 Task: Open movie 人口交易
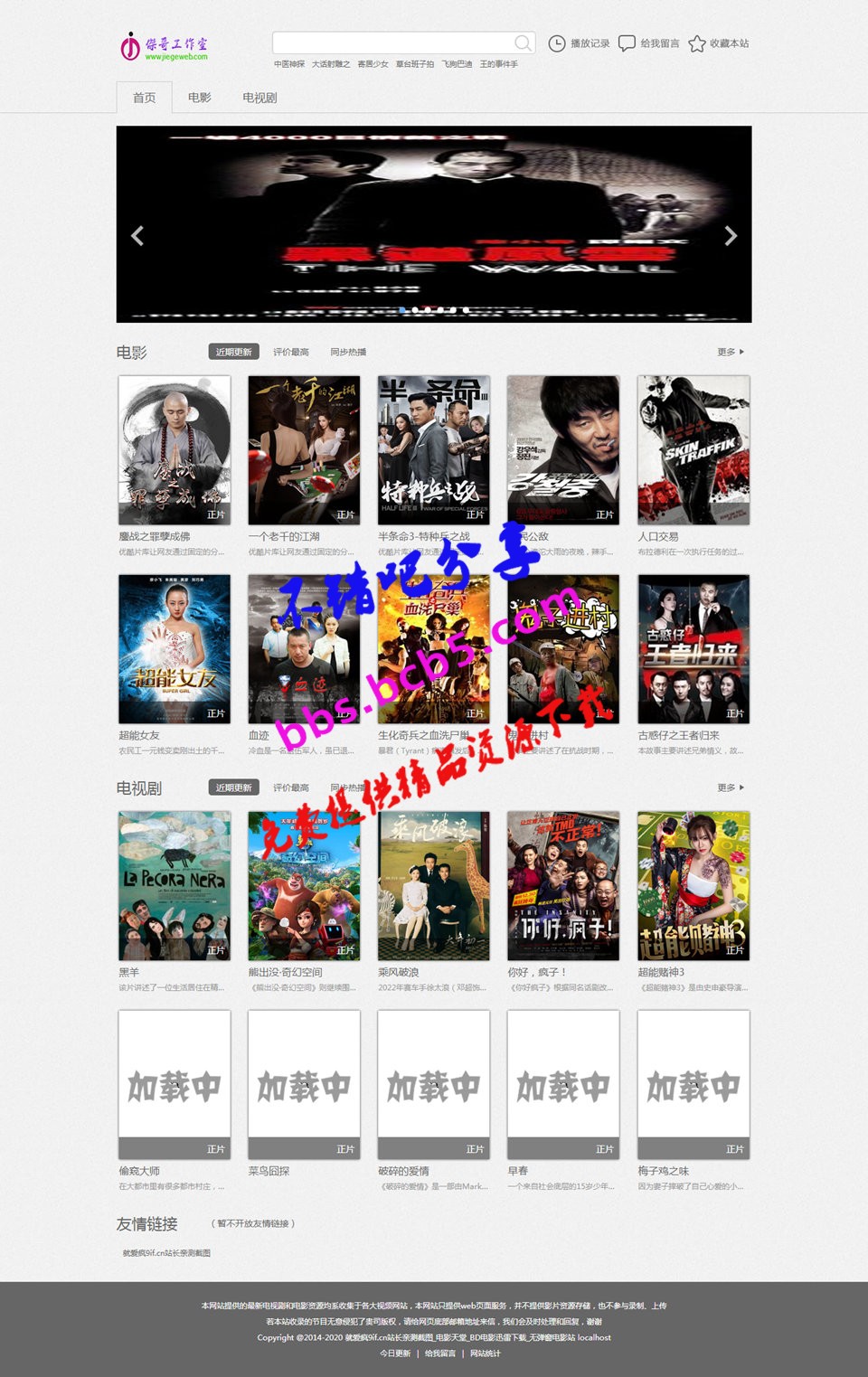pos(693,450)
